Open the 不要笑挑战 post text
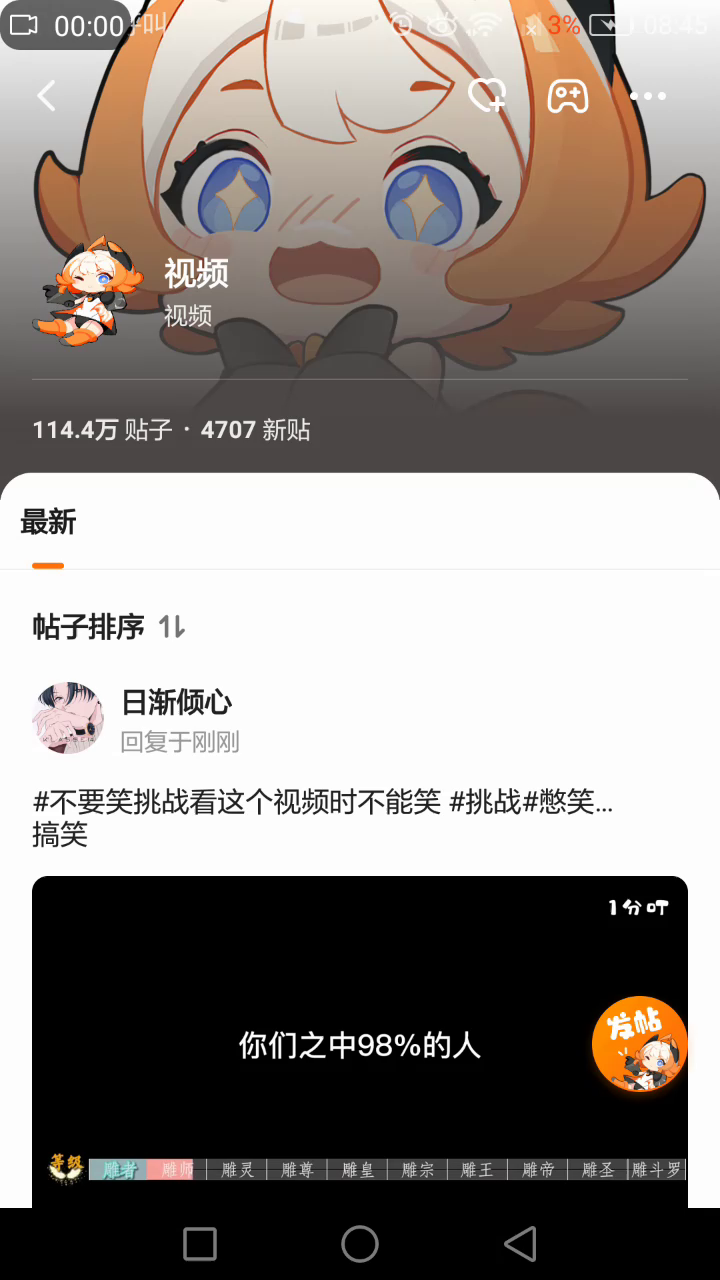Screen dimensions: 720x1280 tap(322, 816)
